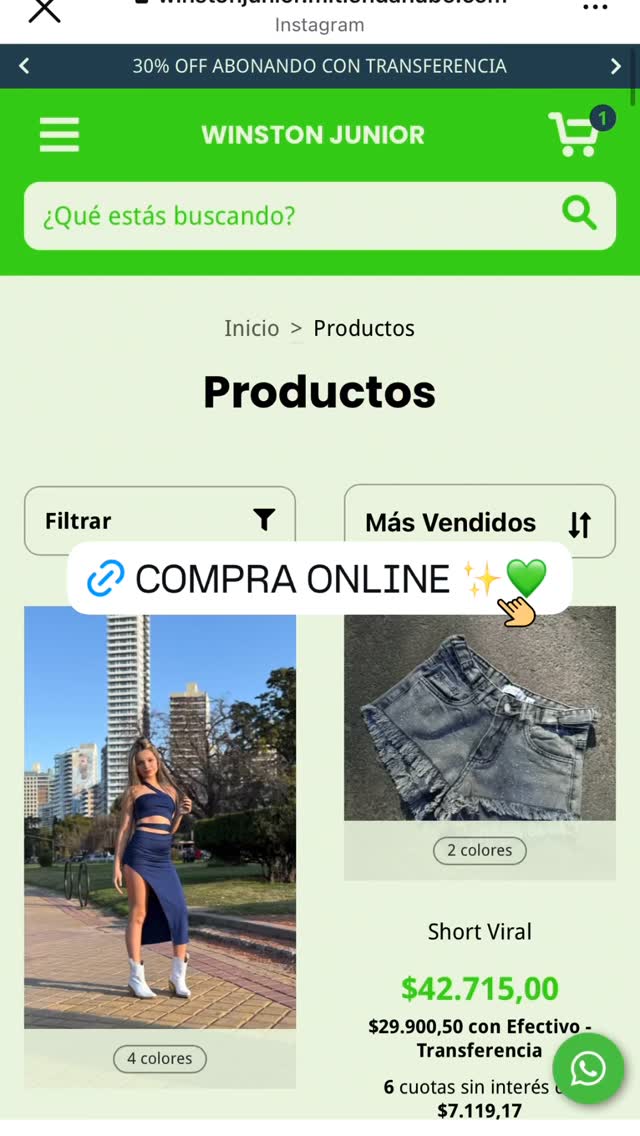Open the blue dress product with 4 colores

coord(160,820)
